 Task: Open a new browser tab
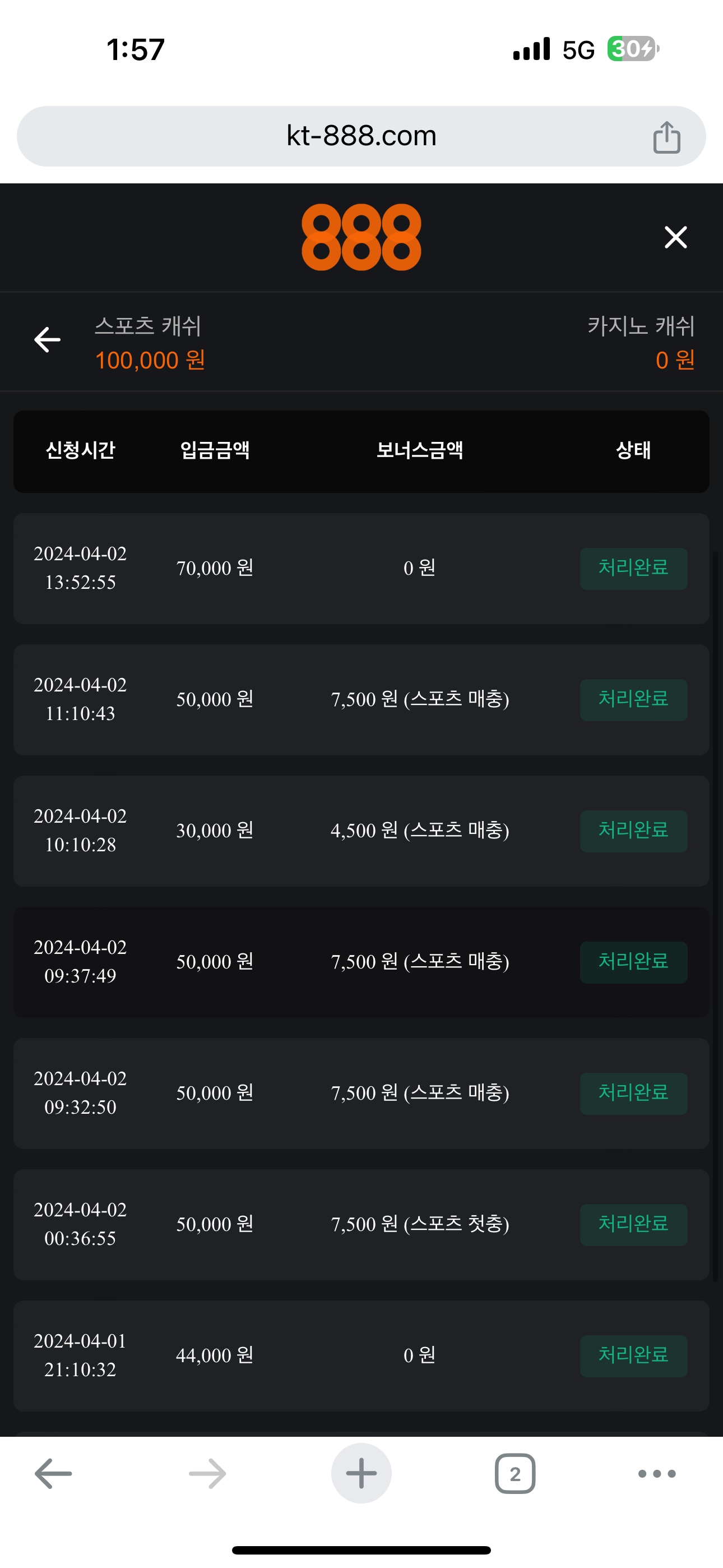(361, 1474)
